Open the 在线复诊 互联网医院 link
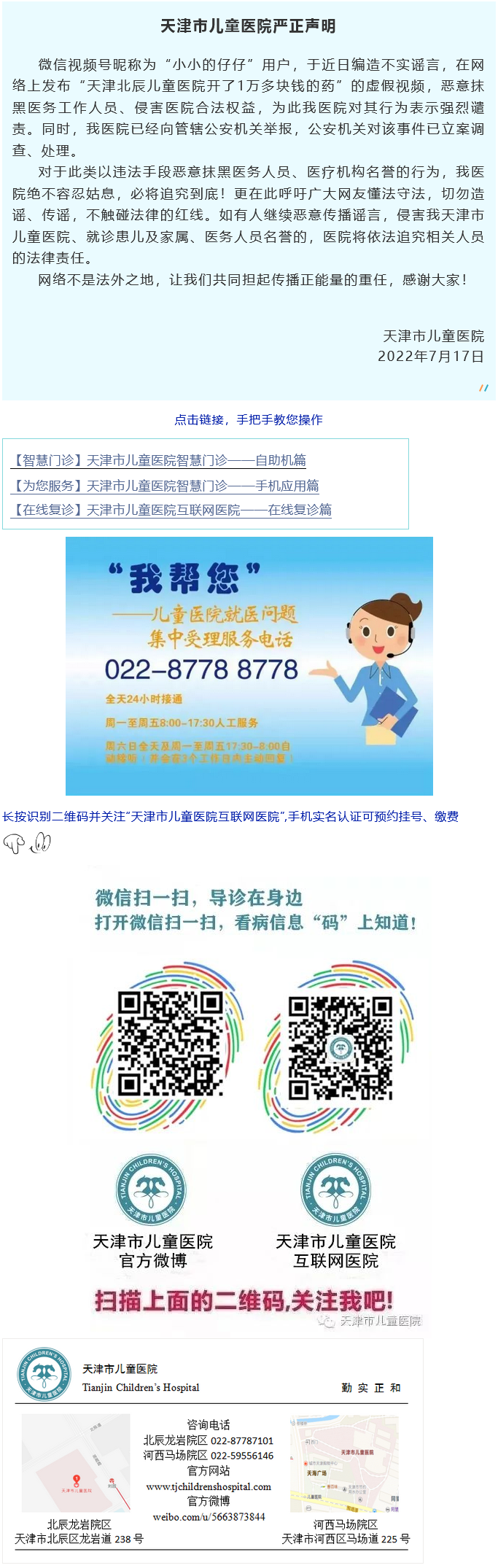The height and width of the screenshot is (1568, 498). pyautogui.click(x=172, y=510)
